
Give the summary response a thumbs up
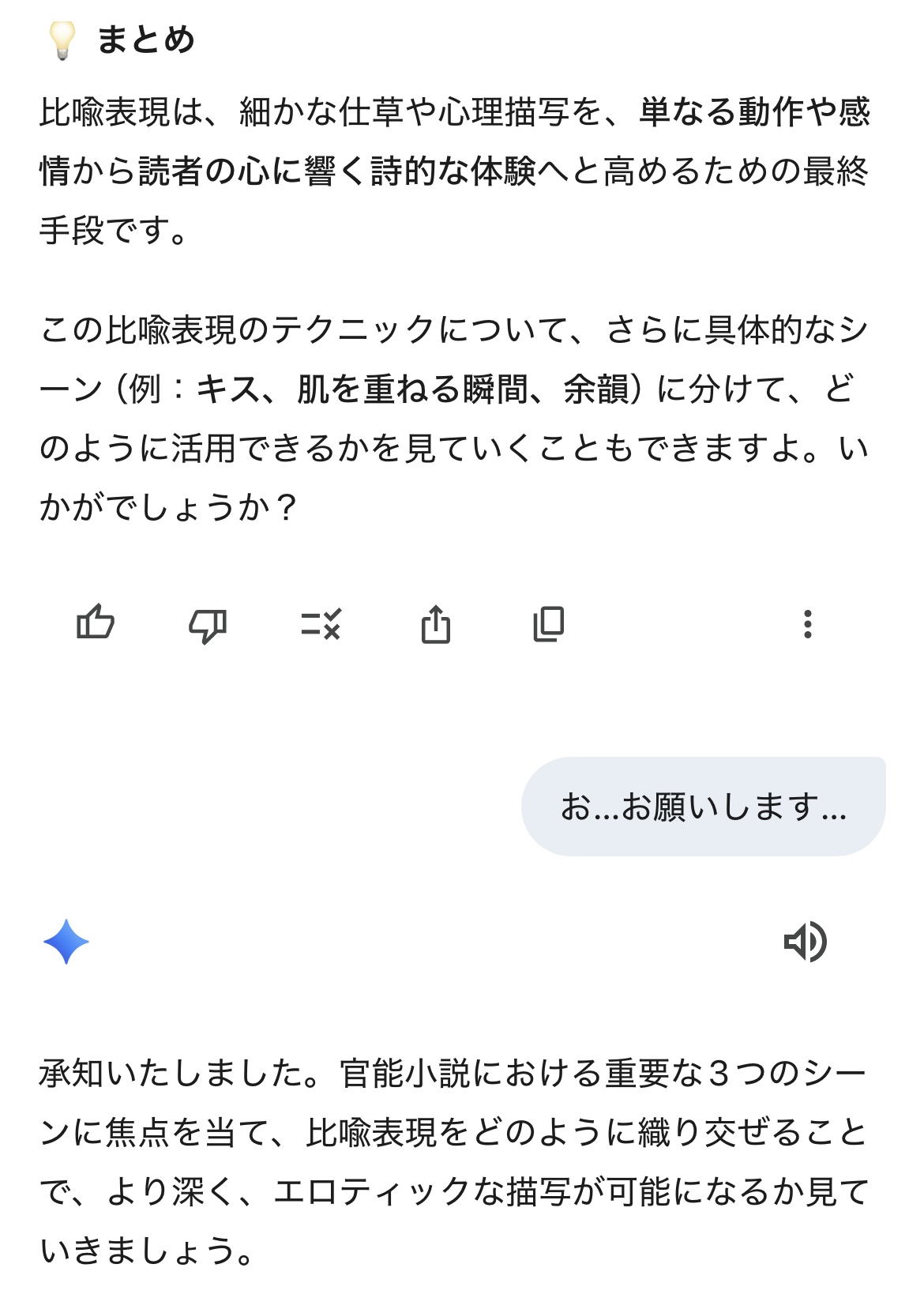click(96, 623)
